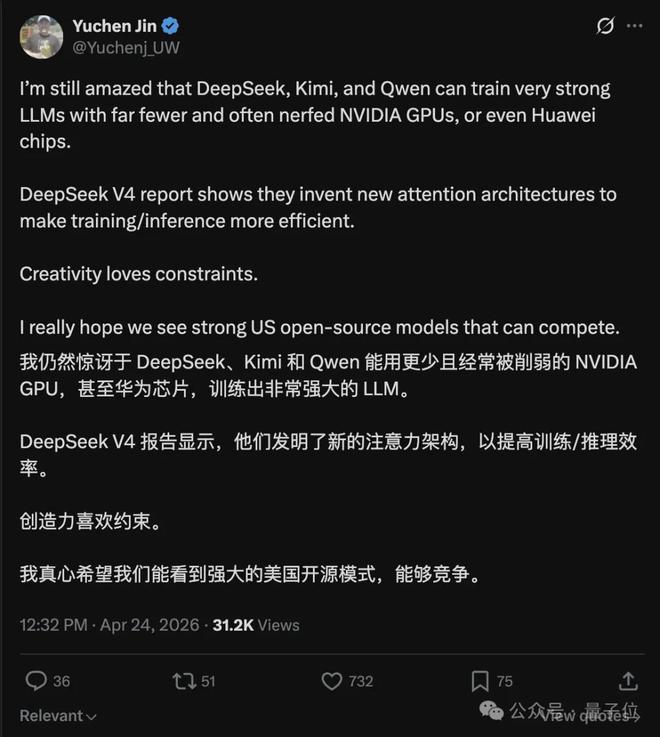This screenshot has height=737, width=660.
Task: Bookmark this post with 75 bookmarks
Action: [480, 681]
